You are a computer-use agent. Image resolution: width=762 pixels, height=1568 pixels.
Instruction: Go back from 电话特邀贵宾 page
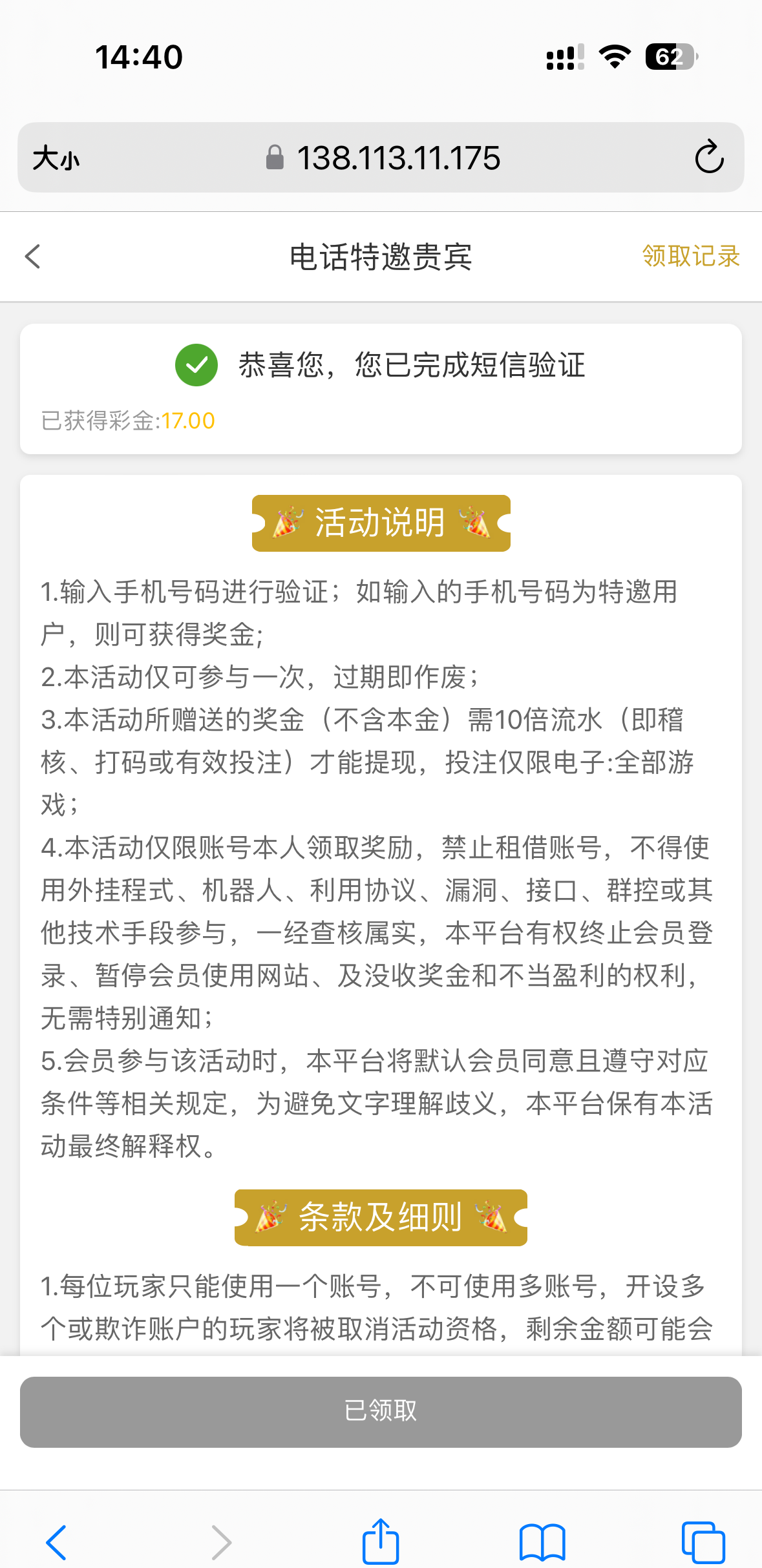click(x=32, y=256)
